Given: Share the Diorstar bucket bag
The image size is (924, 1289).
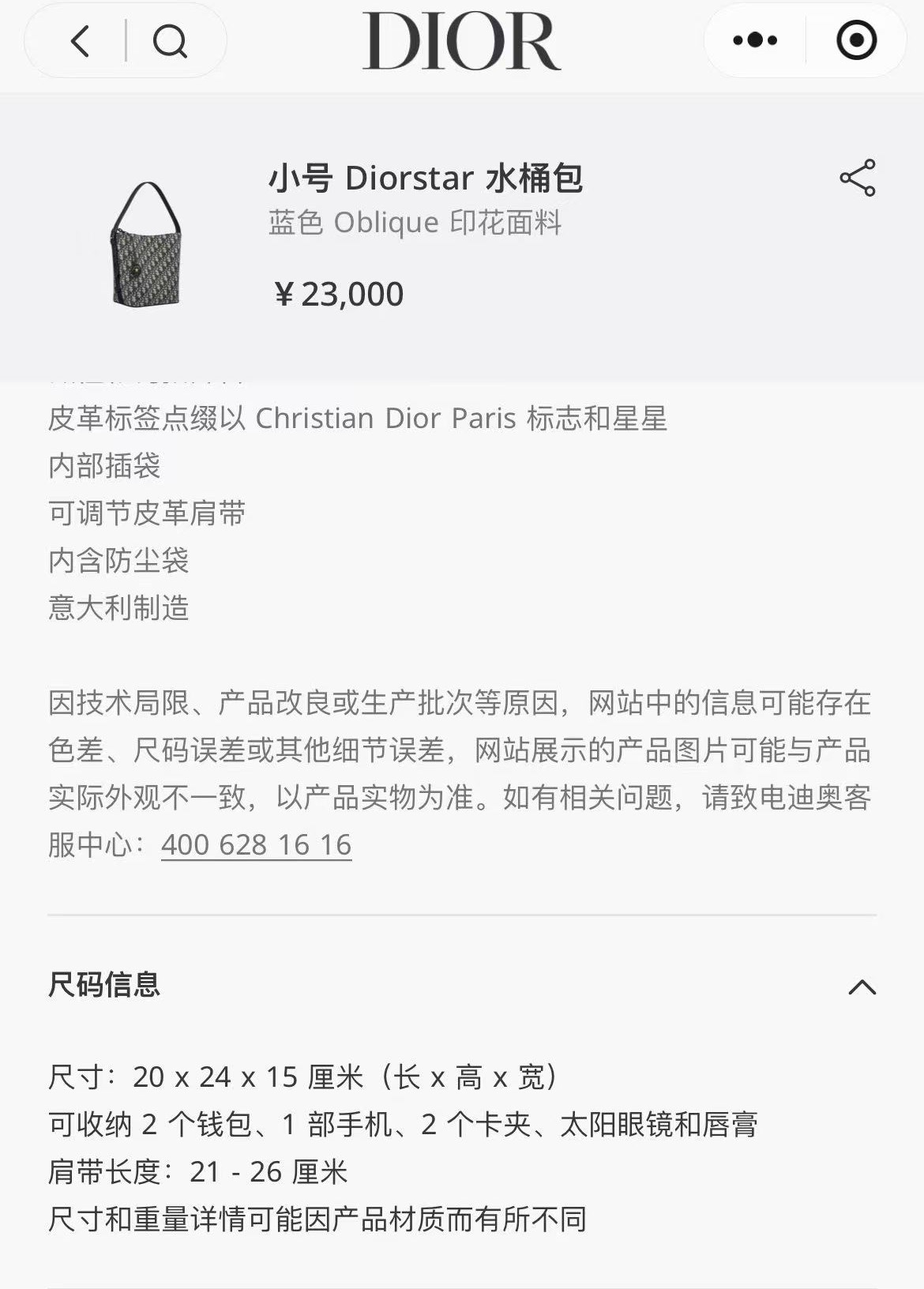Looking at the screenshot, I should [x=858, y=178].
